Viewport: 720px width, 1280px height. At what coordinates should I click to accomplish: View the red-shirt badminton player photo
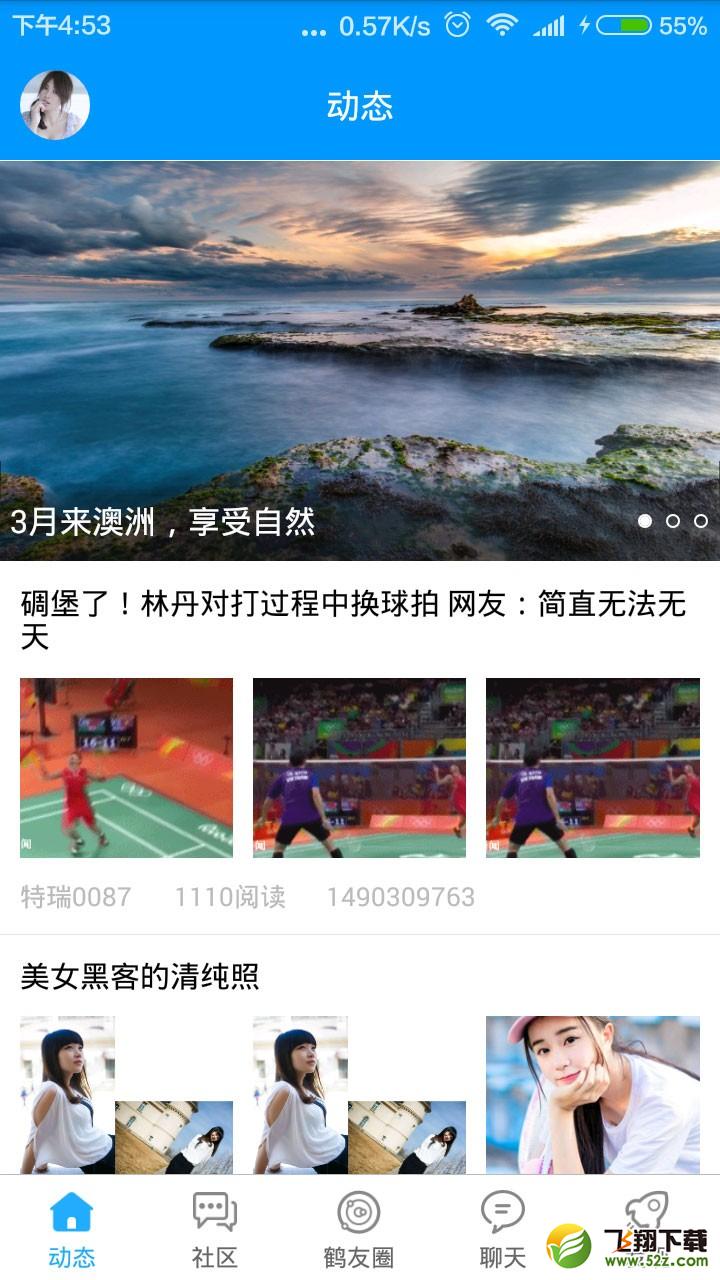pos(126,768)
